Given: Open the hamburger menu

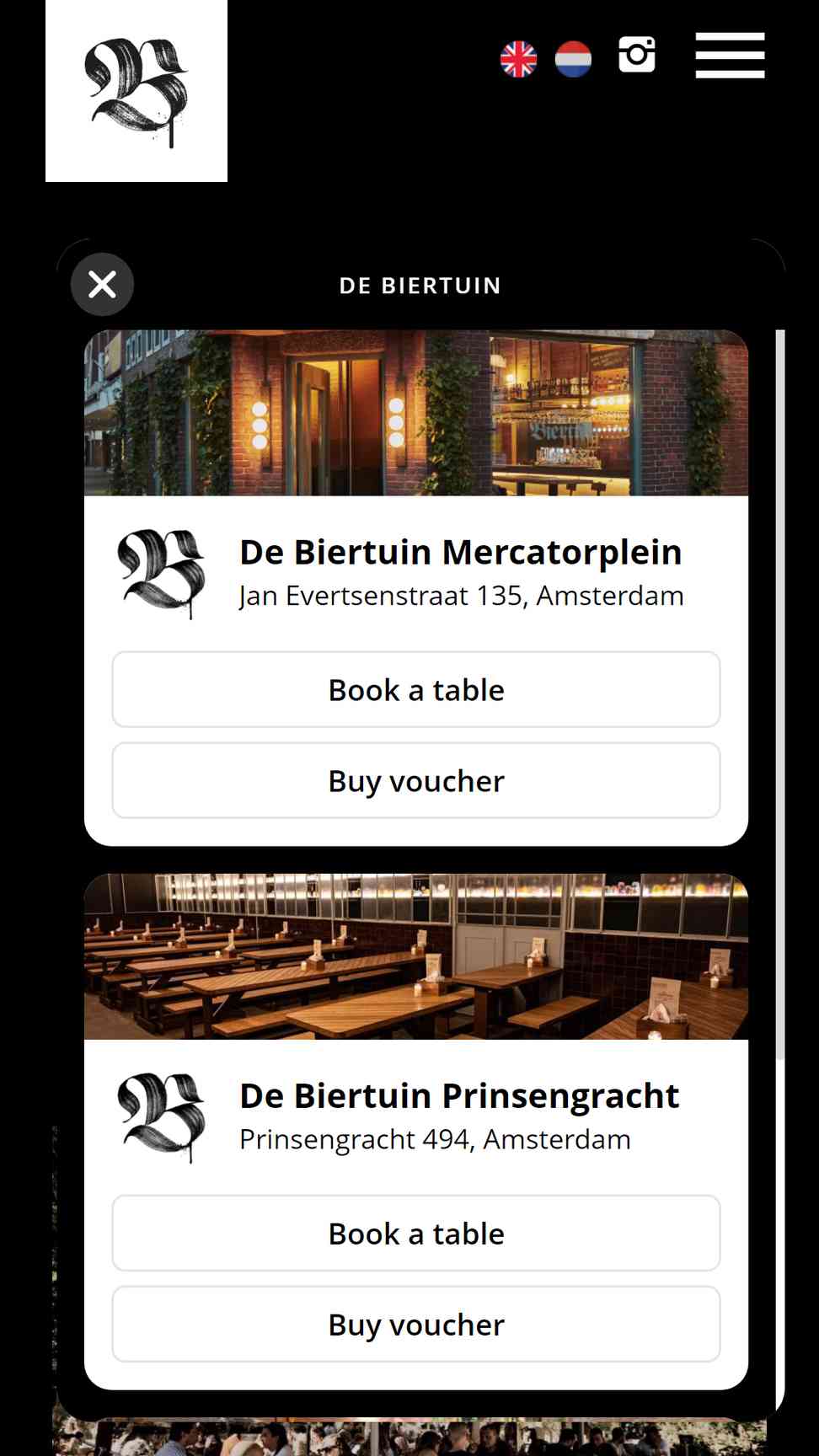Looking at the screenshot, I should coord(730,56).
